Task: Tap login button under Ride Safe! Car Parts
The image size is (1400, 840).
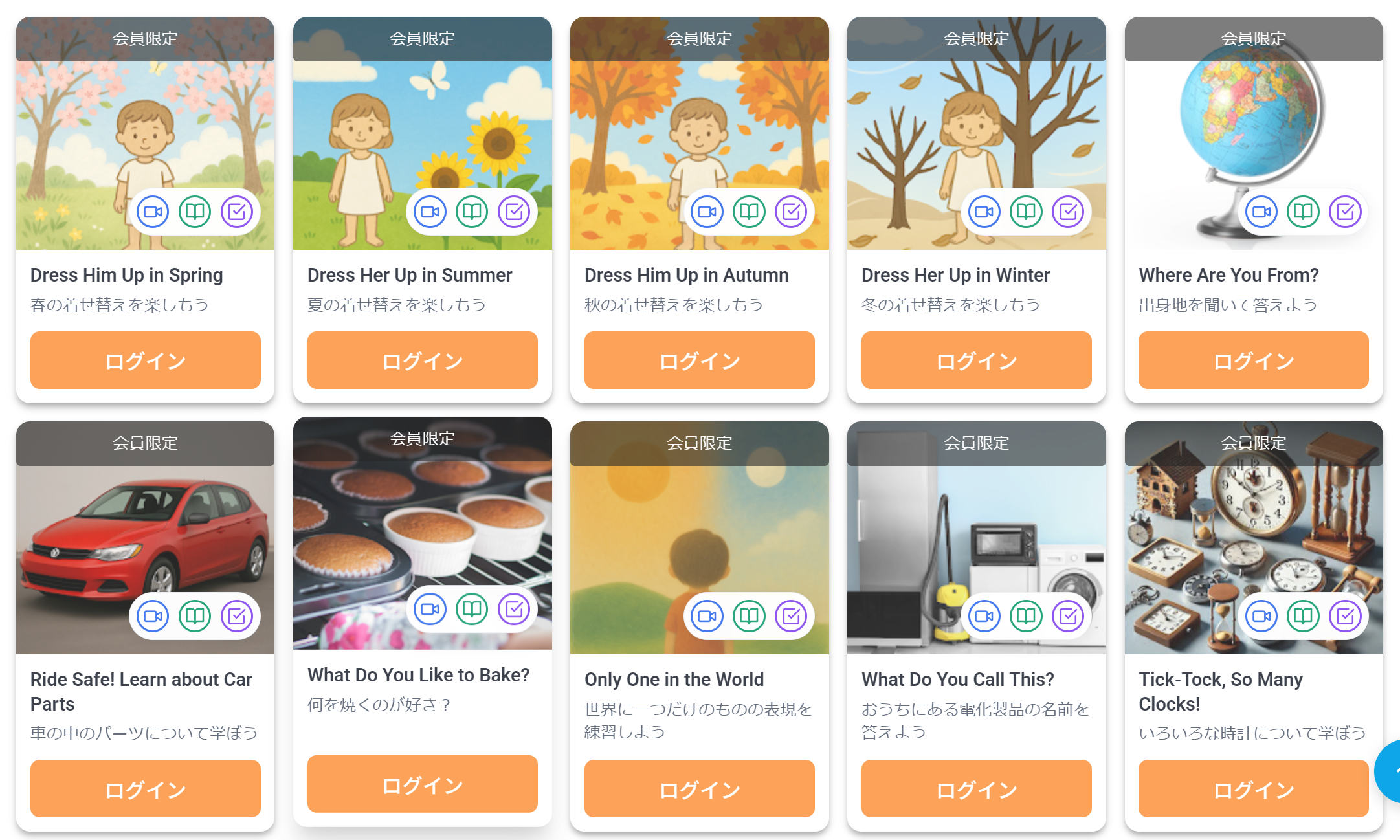Action: click(145, 789)
